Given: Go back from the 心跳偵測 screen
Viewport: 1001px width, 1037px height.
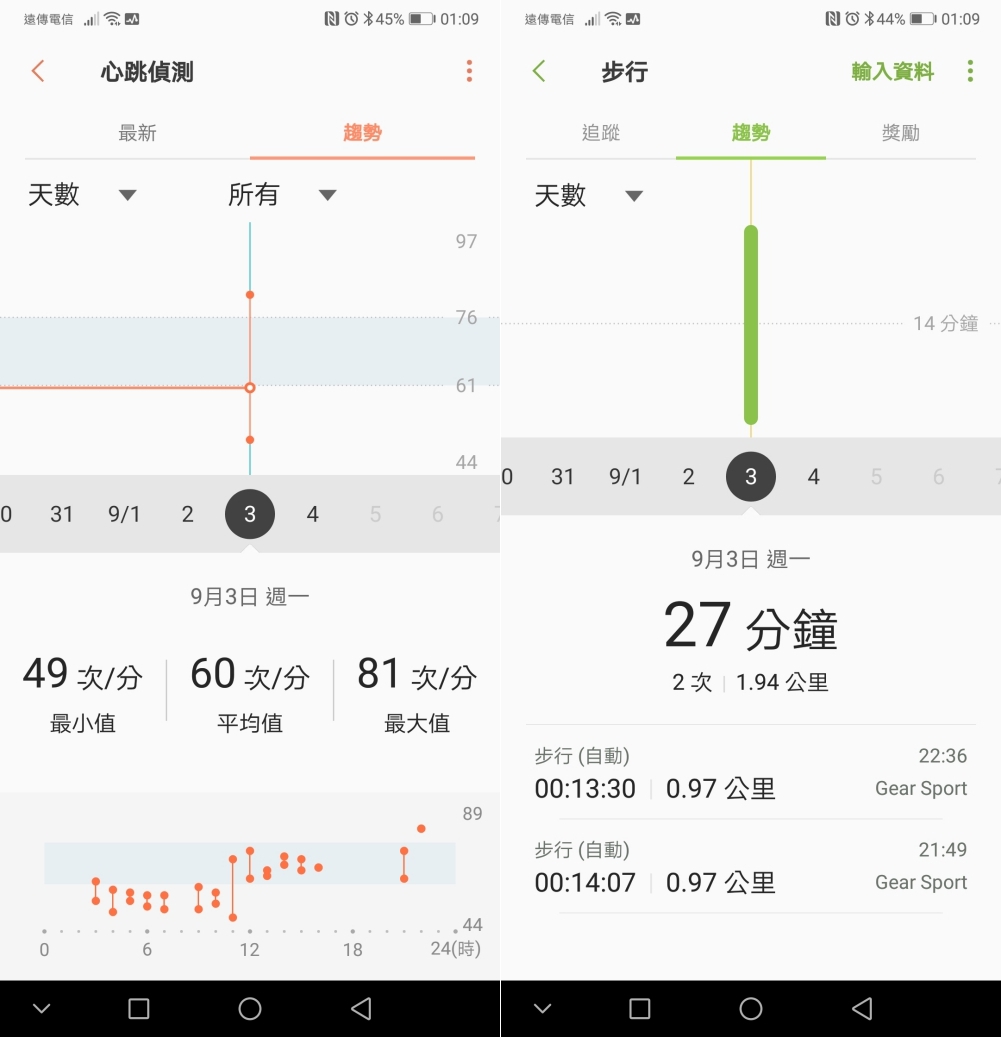Looking at the screenshot, I should click(x=38, y=72).
